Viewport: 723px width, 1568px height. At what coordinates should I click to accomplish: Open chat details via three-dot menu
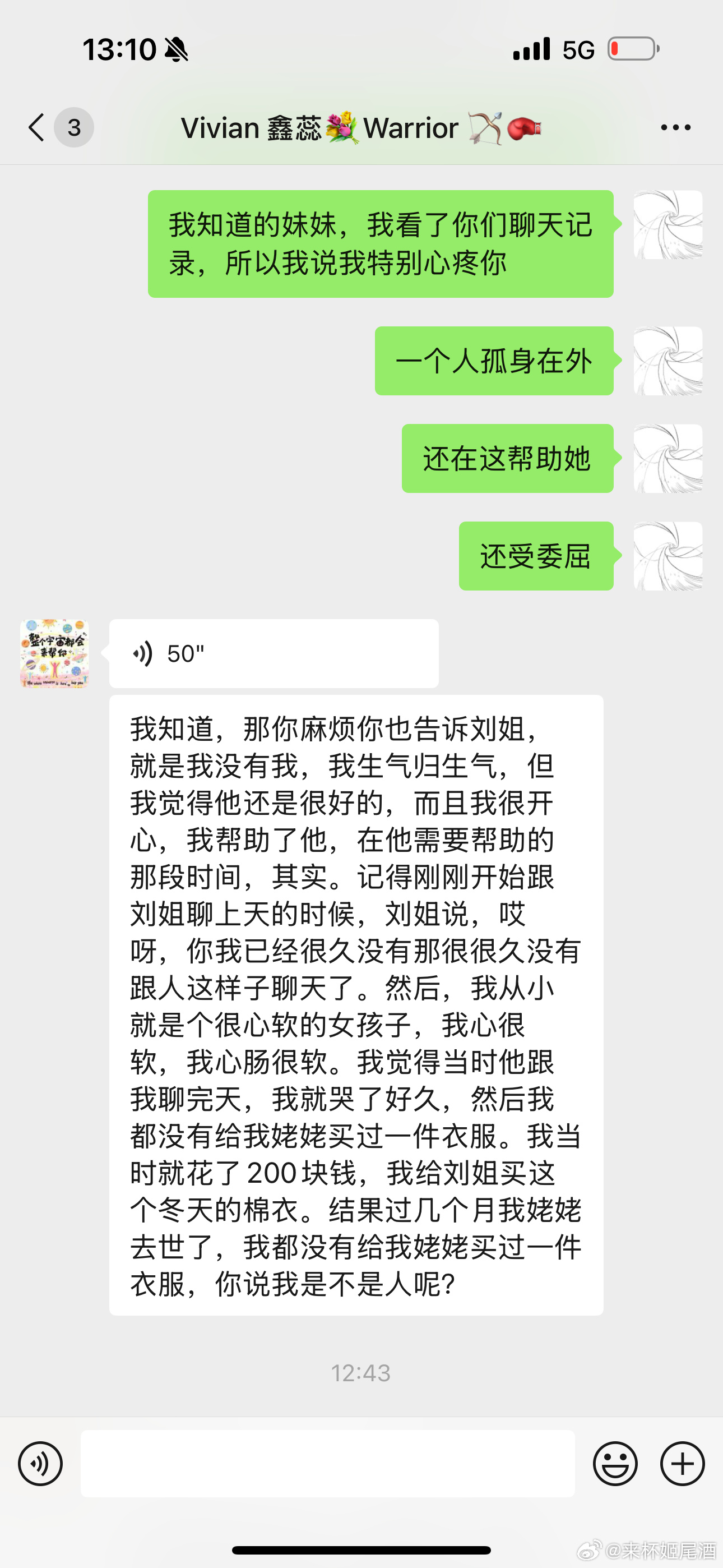click(675, 127)
